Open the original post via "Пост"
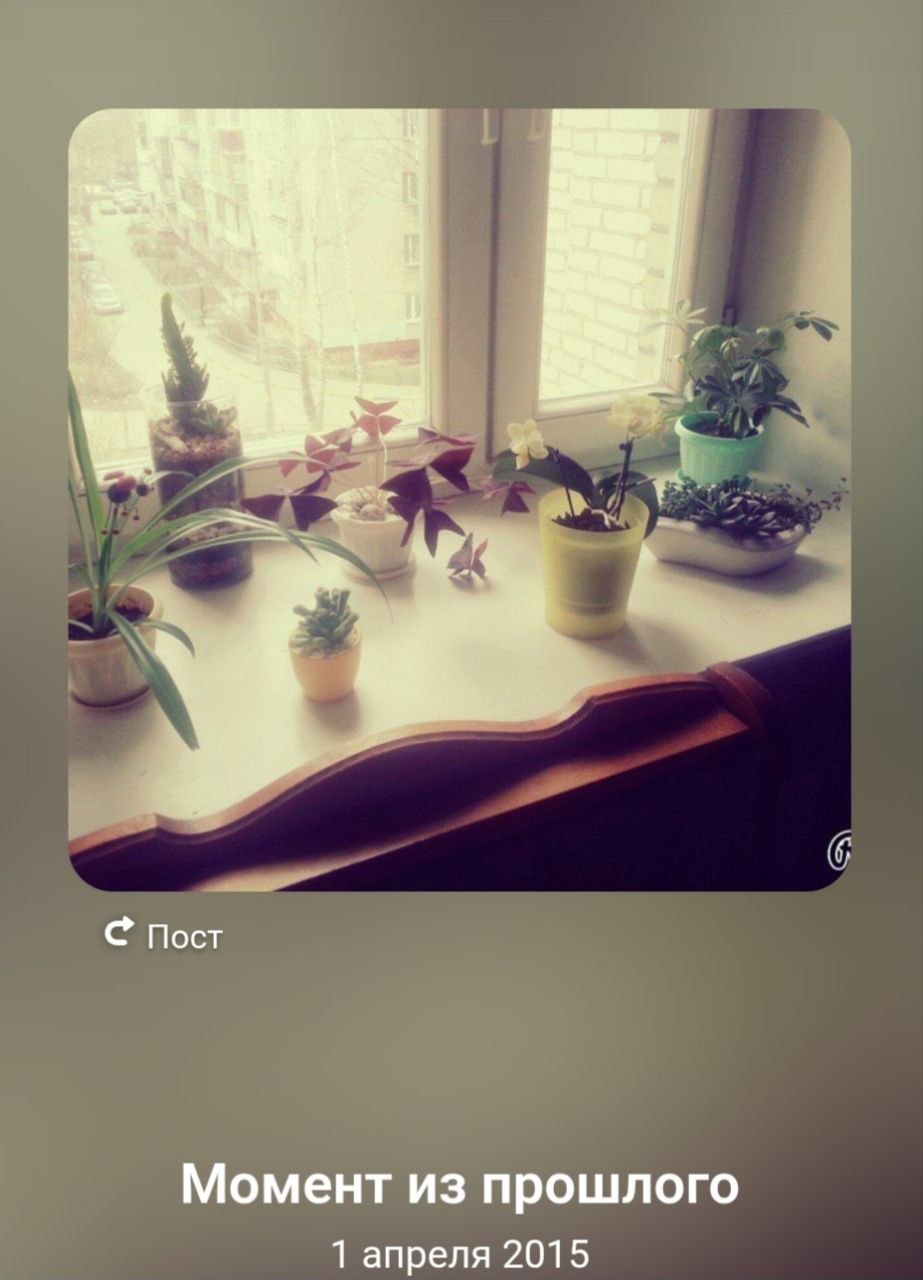Viewport: 923px width, 1280px height. click(x=165, y=937)
